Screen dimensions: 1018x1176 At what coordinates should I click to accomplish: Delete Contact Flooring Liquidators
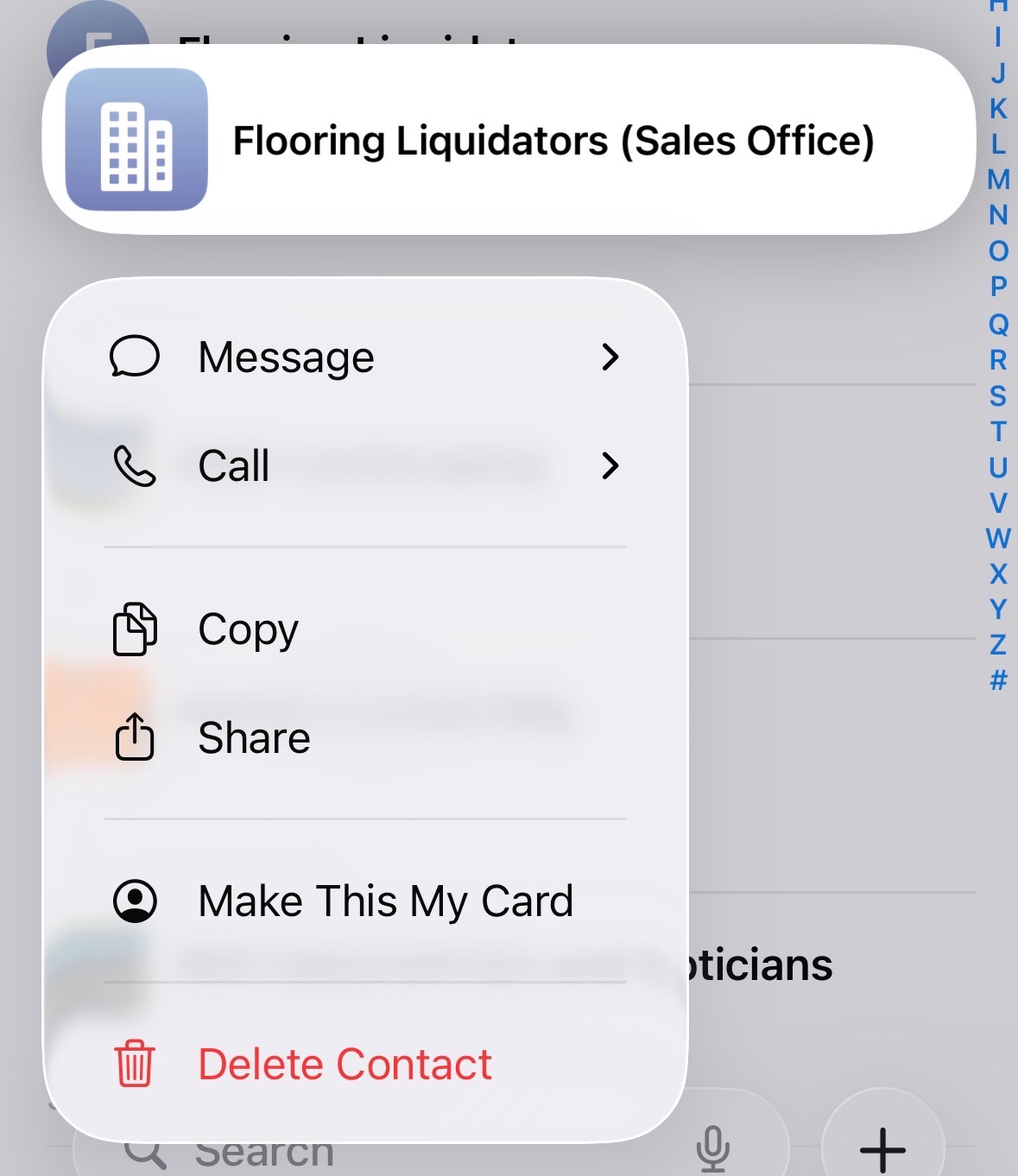click(365, 1064)
